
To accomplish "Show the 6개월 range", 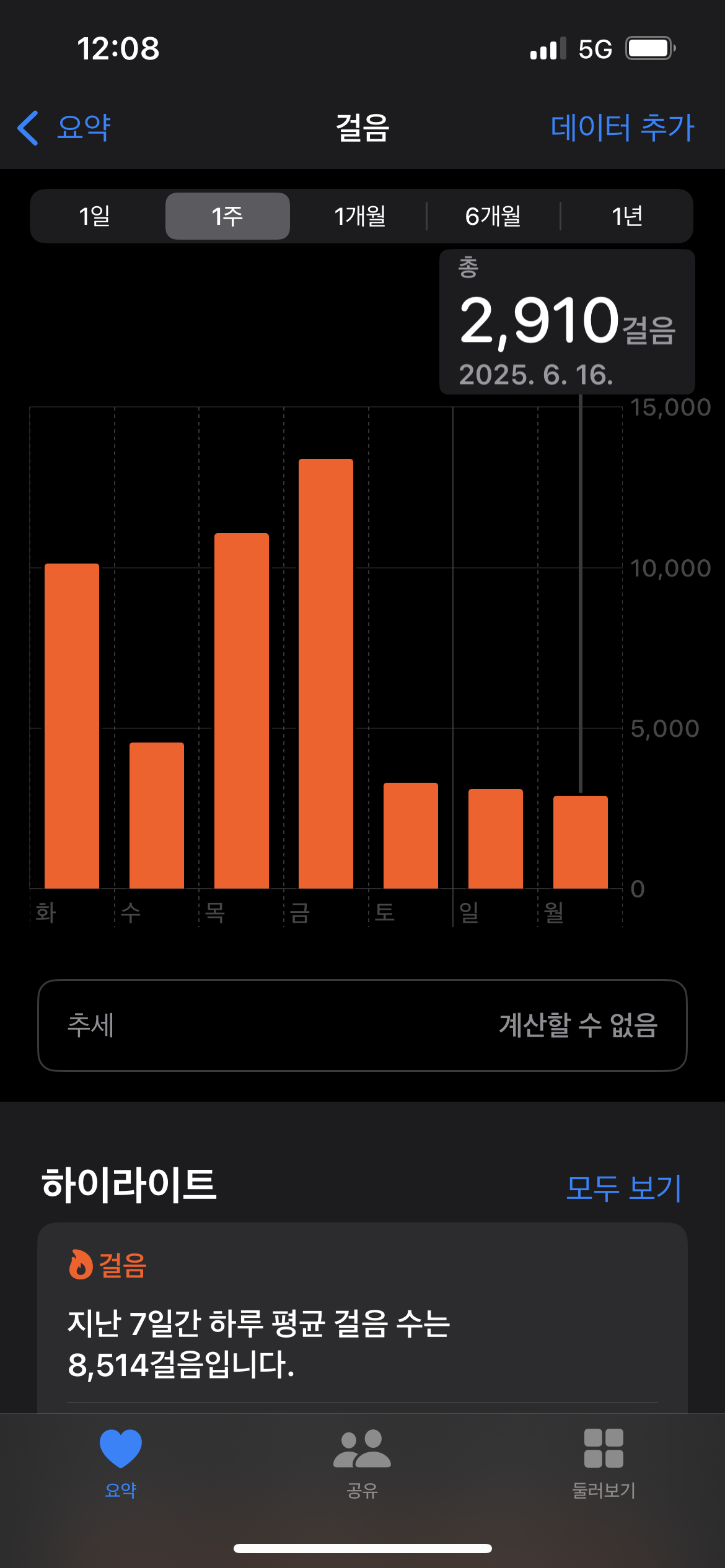I will coord(493,216).
